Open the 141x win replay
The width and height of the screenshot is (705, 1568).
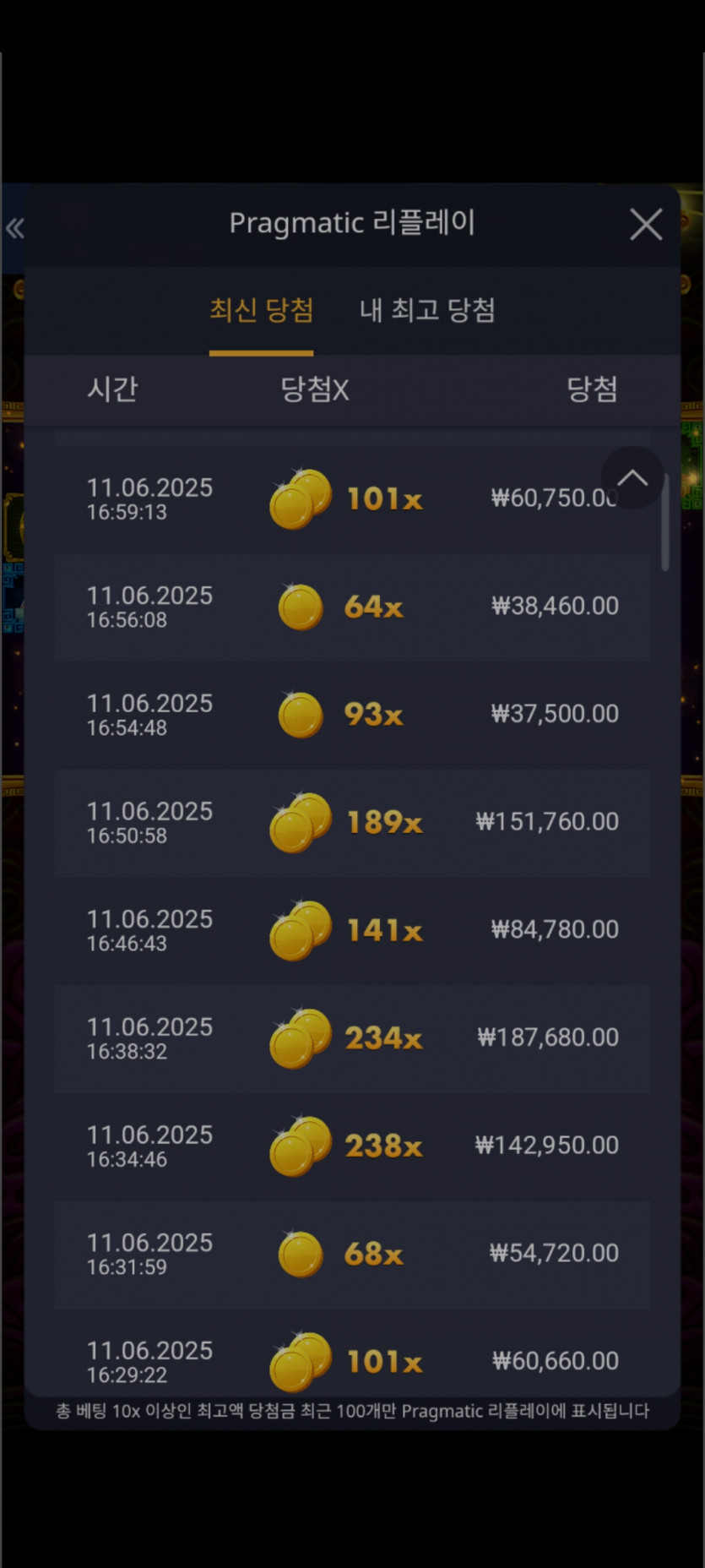(352, 931)
